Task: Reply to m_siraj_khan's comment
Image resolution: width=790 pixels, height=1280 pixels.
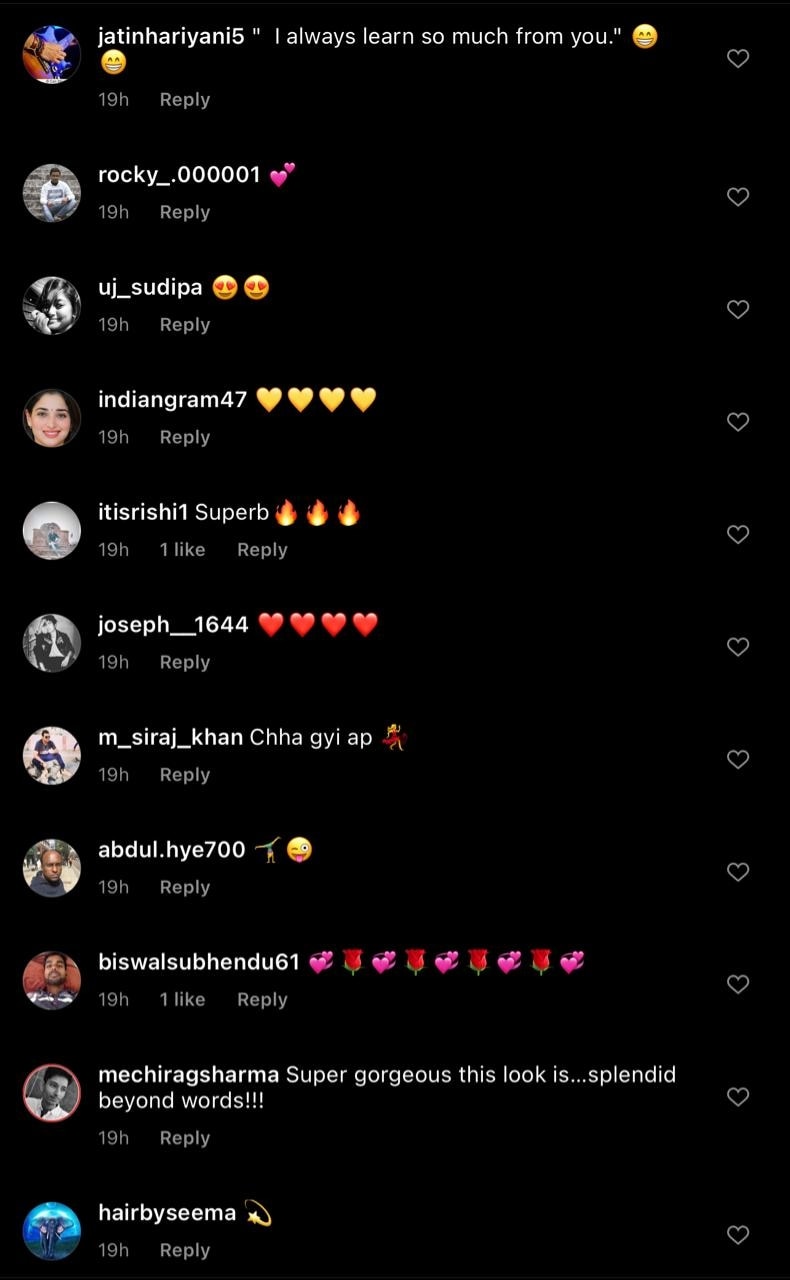Action: click(x=184, y=775)
